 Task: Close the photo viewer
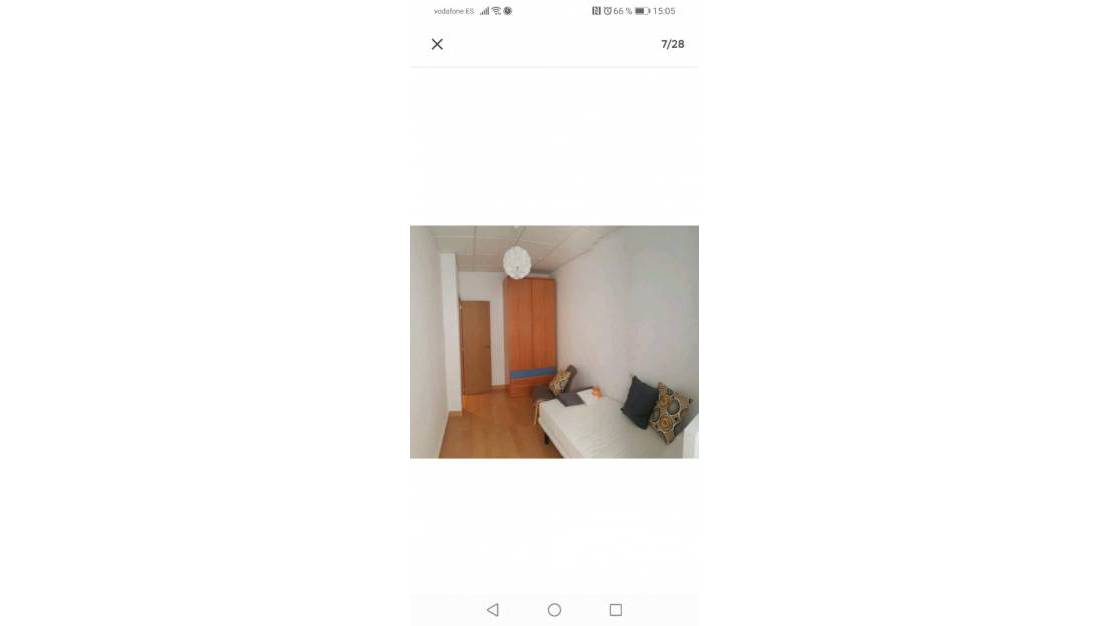(x=437, y=44)
